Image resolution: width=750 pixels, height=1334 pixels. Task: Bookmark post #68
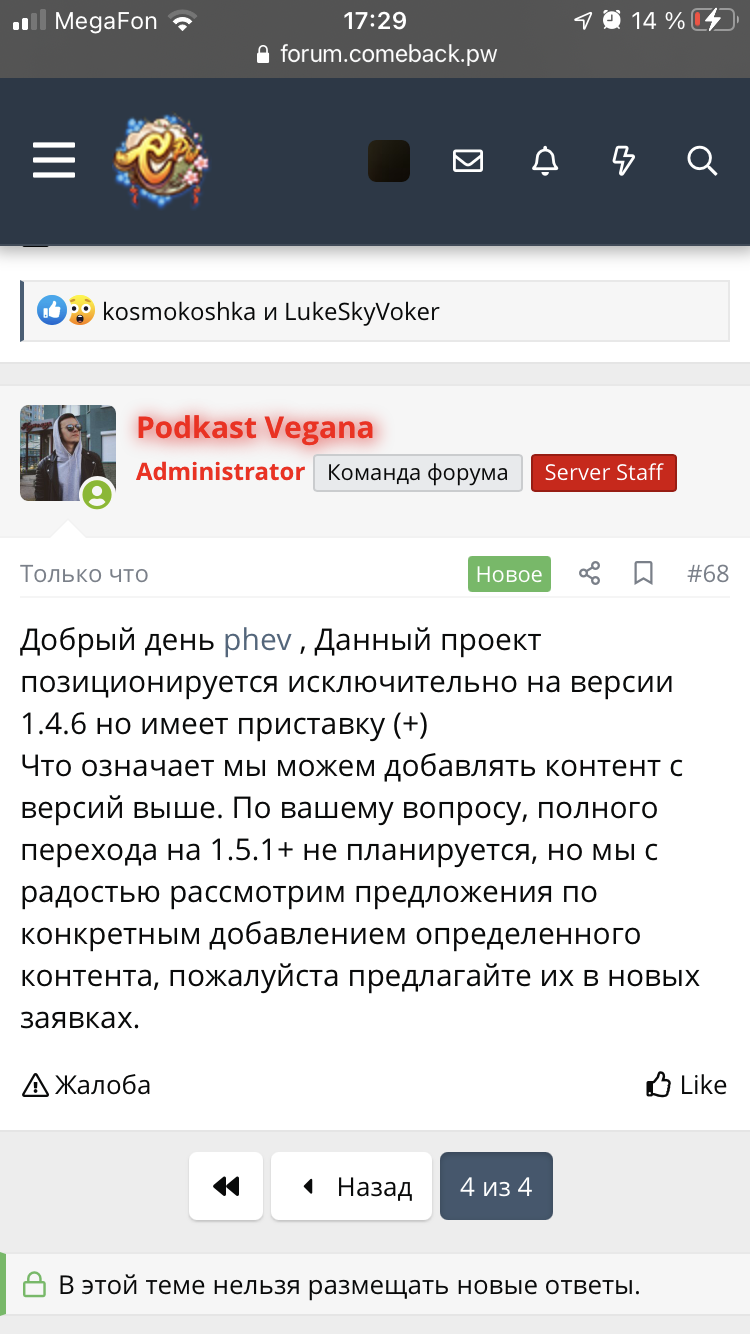coord(644,573)
